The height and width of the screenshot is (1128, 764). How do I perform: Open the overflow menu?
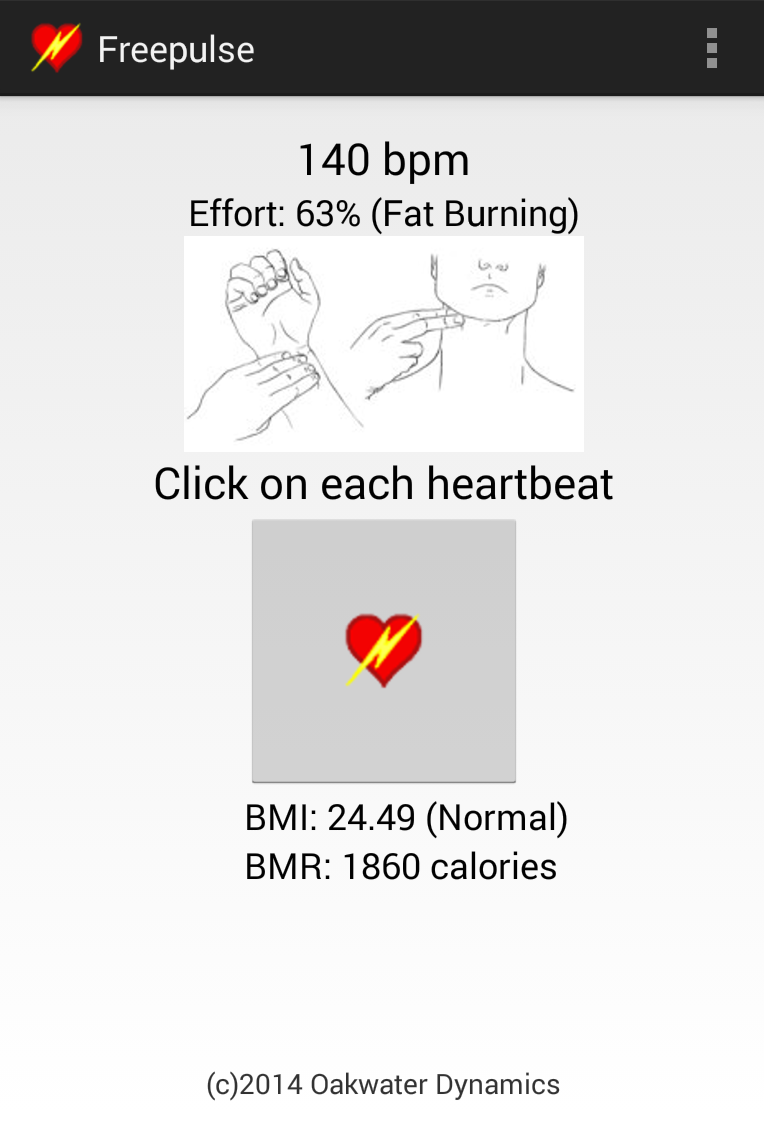[711, 48]
